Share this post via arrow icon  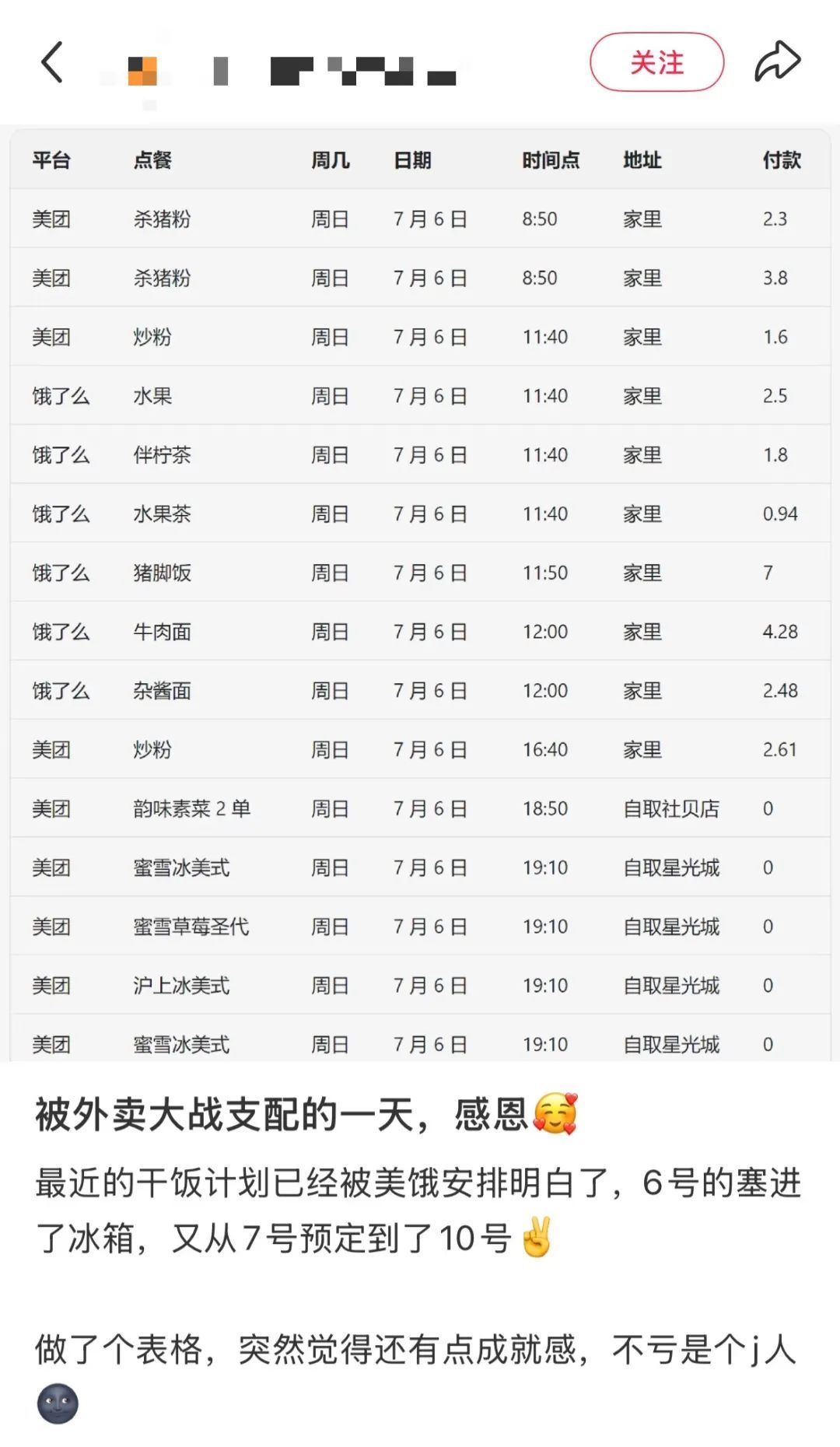(777, 62)
